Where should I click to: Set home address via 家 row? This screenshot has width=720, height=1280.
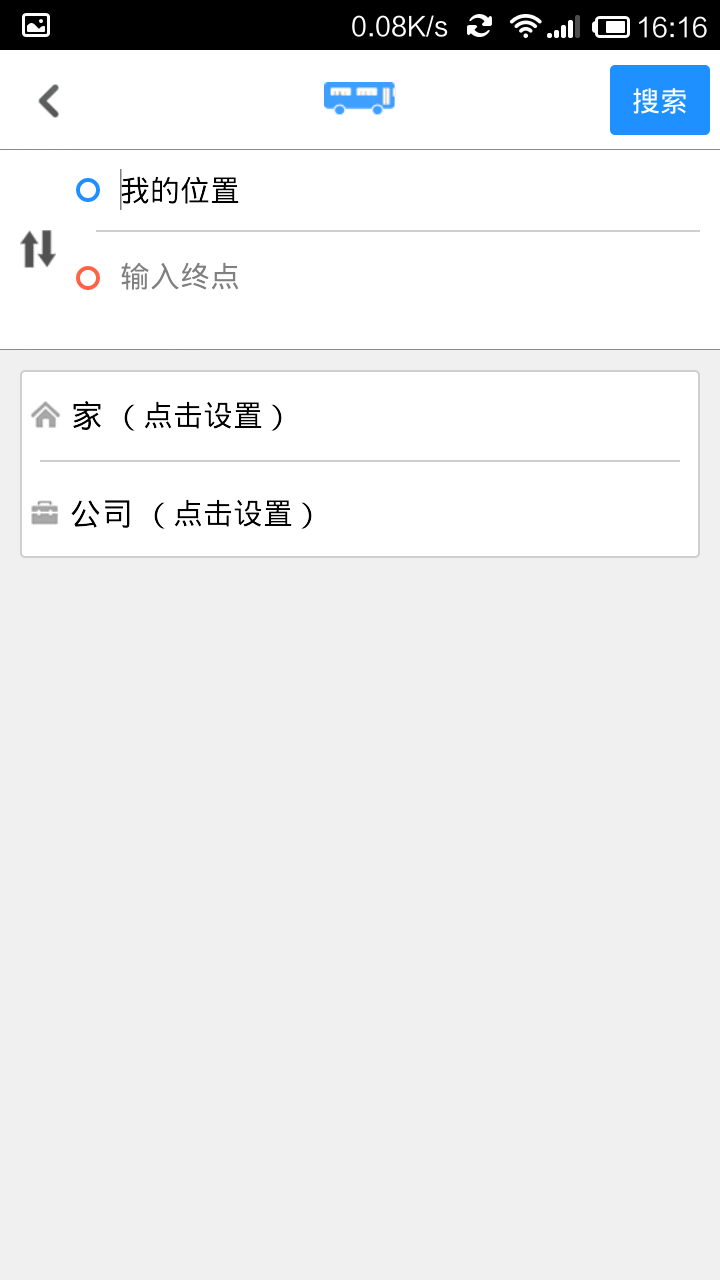360,415
